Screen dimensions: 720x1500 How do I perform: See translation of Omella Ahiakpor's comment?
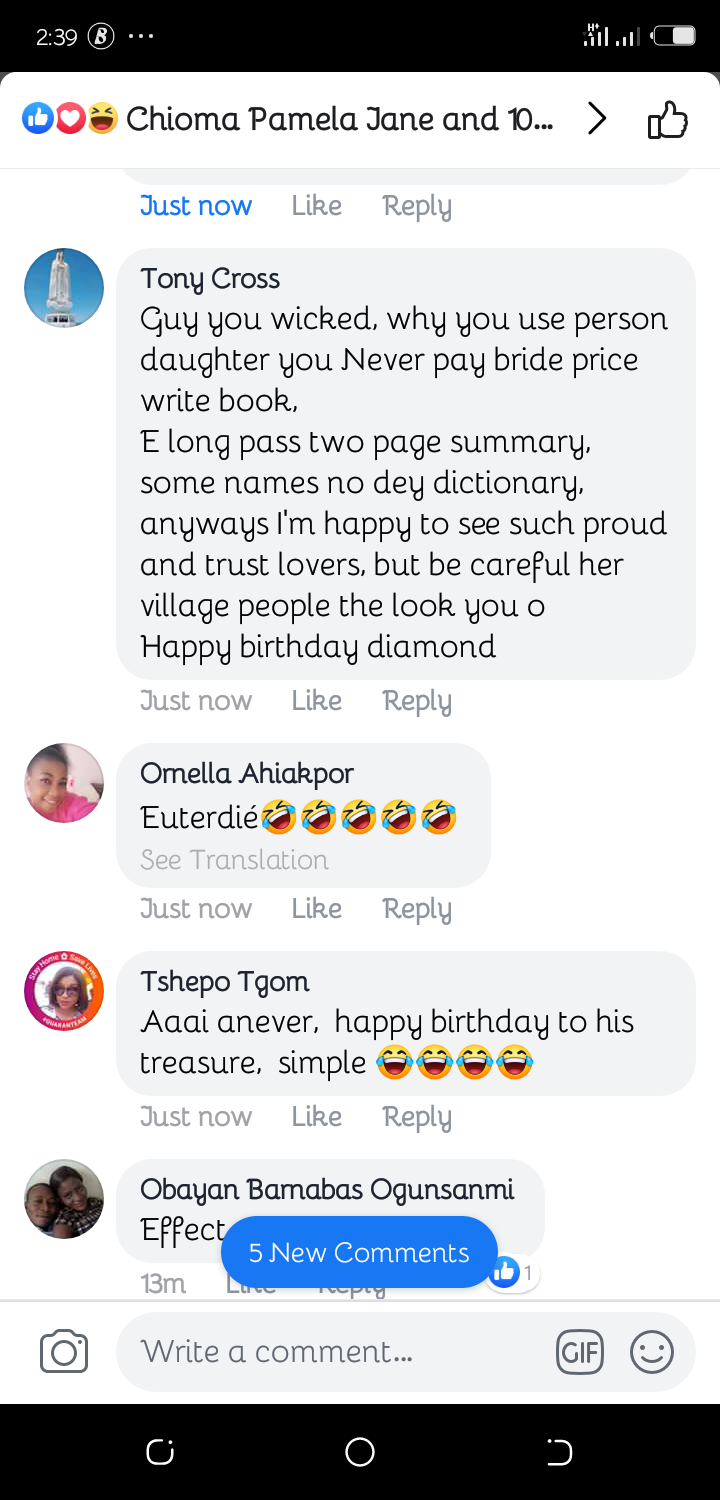coord(234,860)
